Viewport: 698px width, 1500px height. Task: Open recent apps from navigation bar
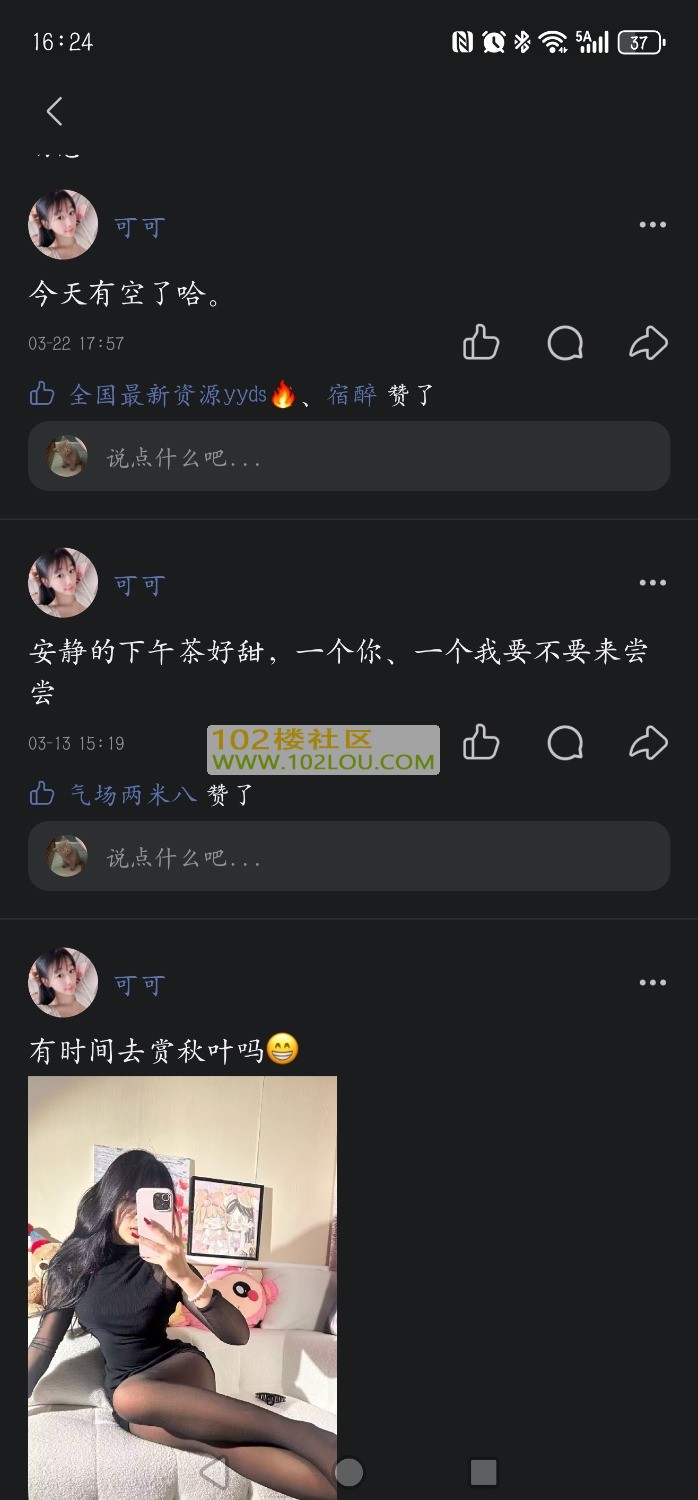pyautogui.click(x=484, y=1472)
